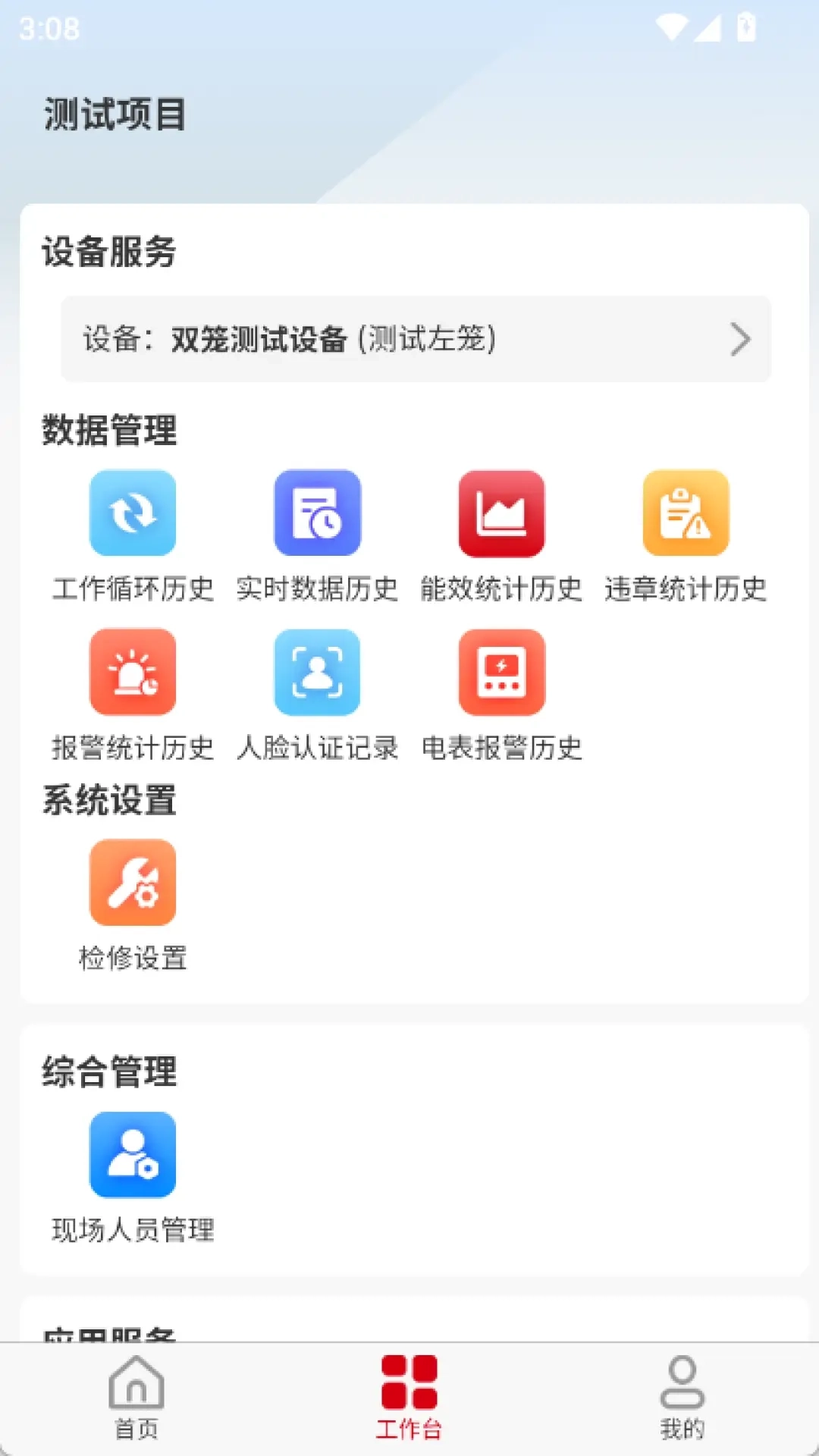Open 实时数据历史 real-time data history
The width and height of the screenshot is (819, 1456).
(317, 513)
